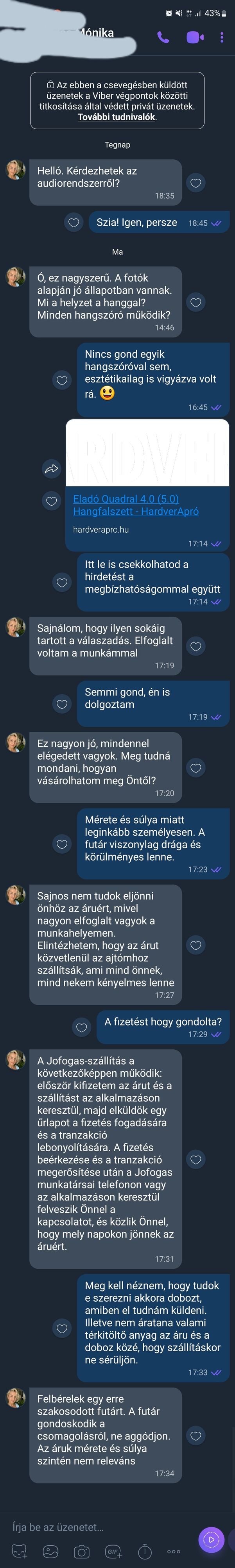Viewport: 235px width, 1568px height.
Task: Open the GIF search
Action: (x=113, y=1552)
